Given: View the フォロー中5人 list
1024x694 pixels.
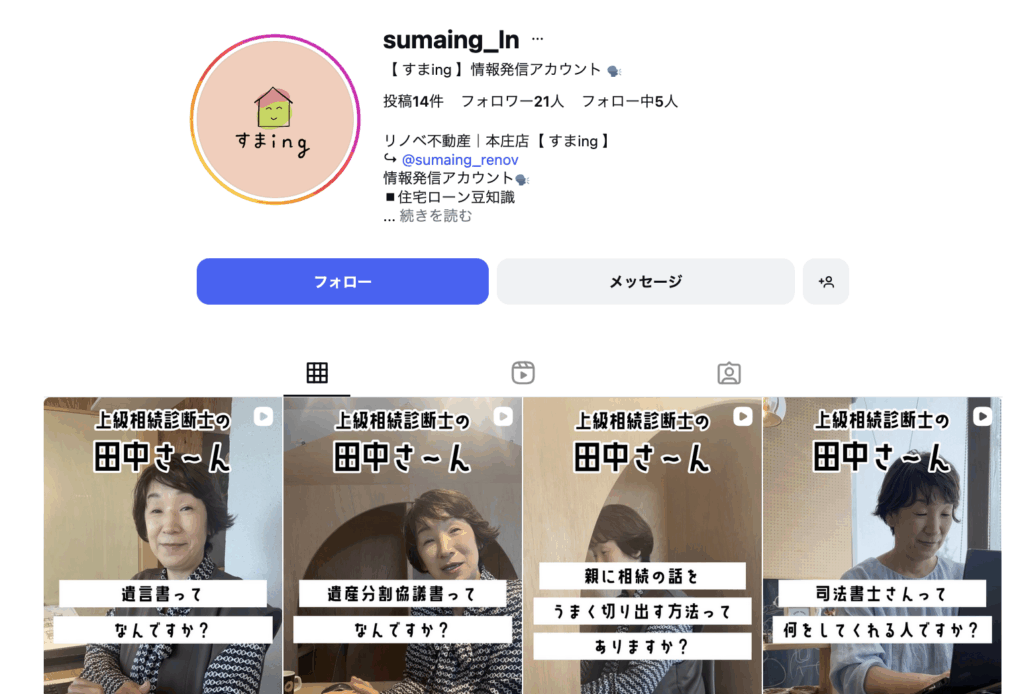Looking at the screenshot, I should pos(629,101).
